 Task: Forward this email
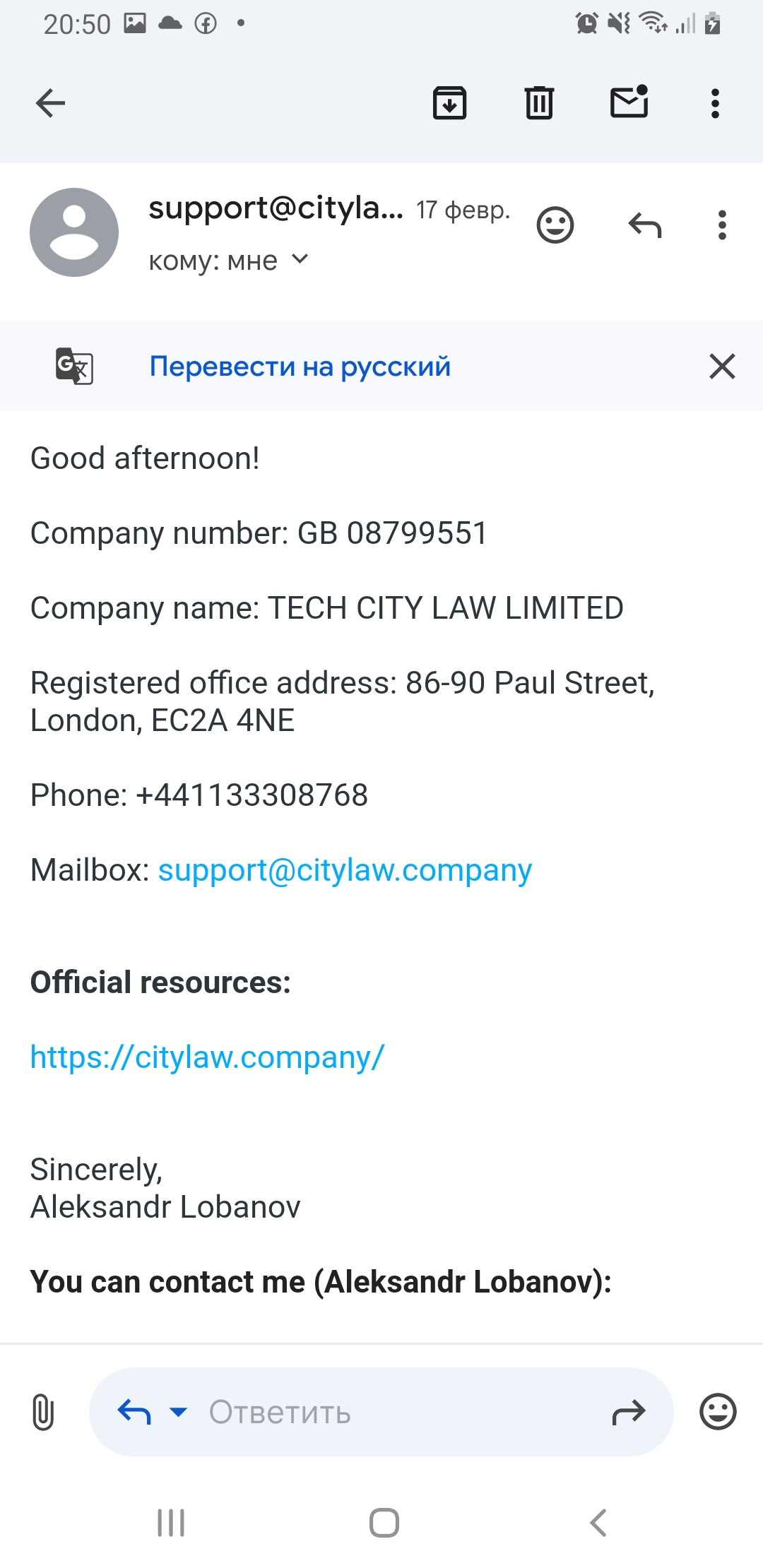pyautogui.click(x=629, y=1412)
